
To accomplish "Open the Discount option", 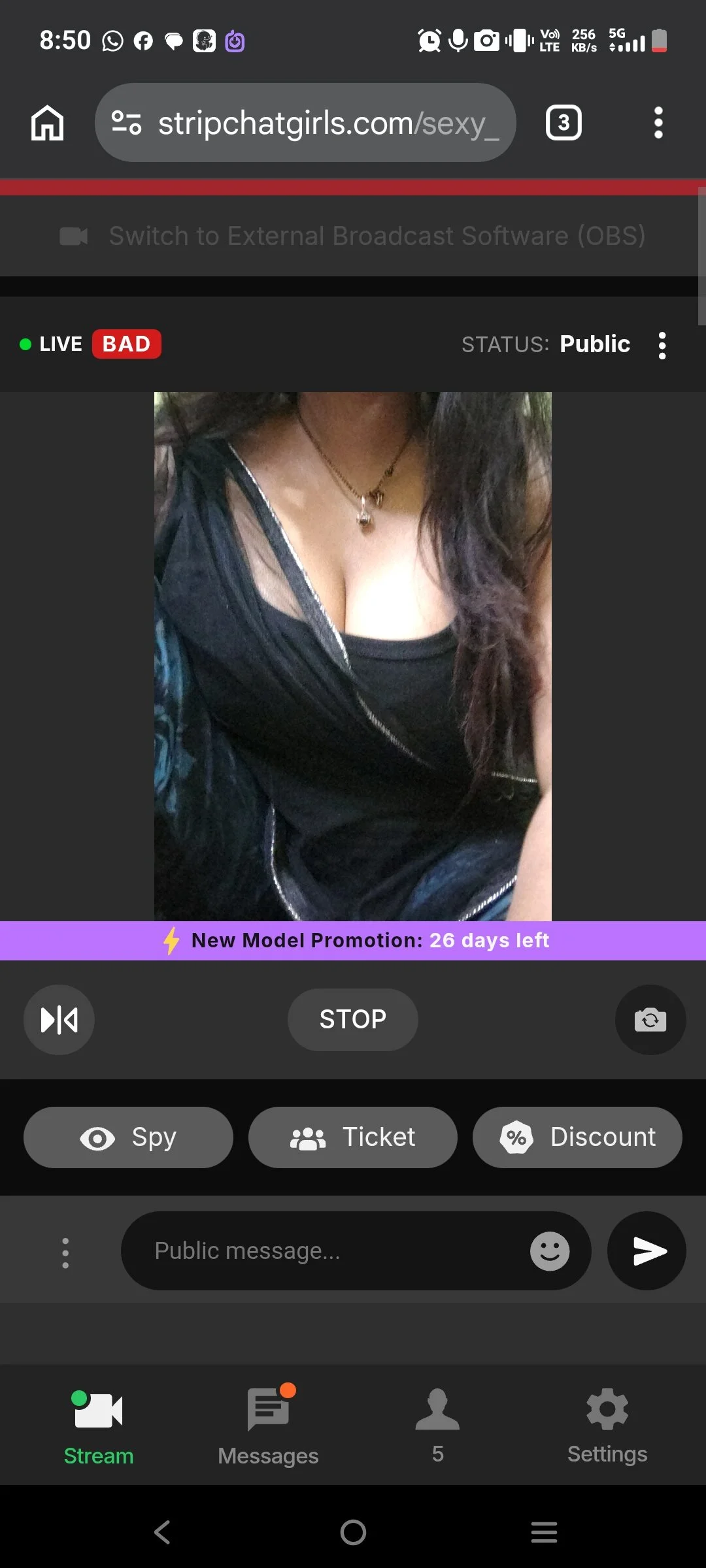I will [577, 1137].
